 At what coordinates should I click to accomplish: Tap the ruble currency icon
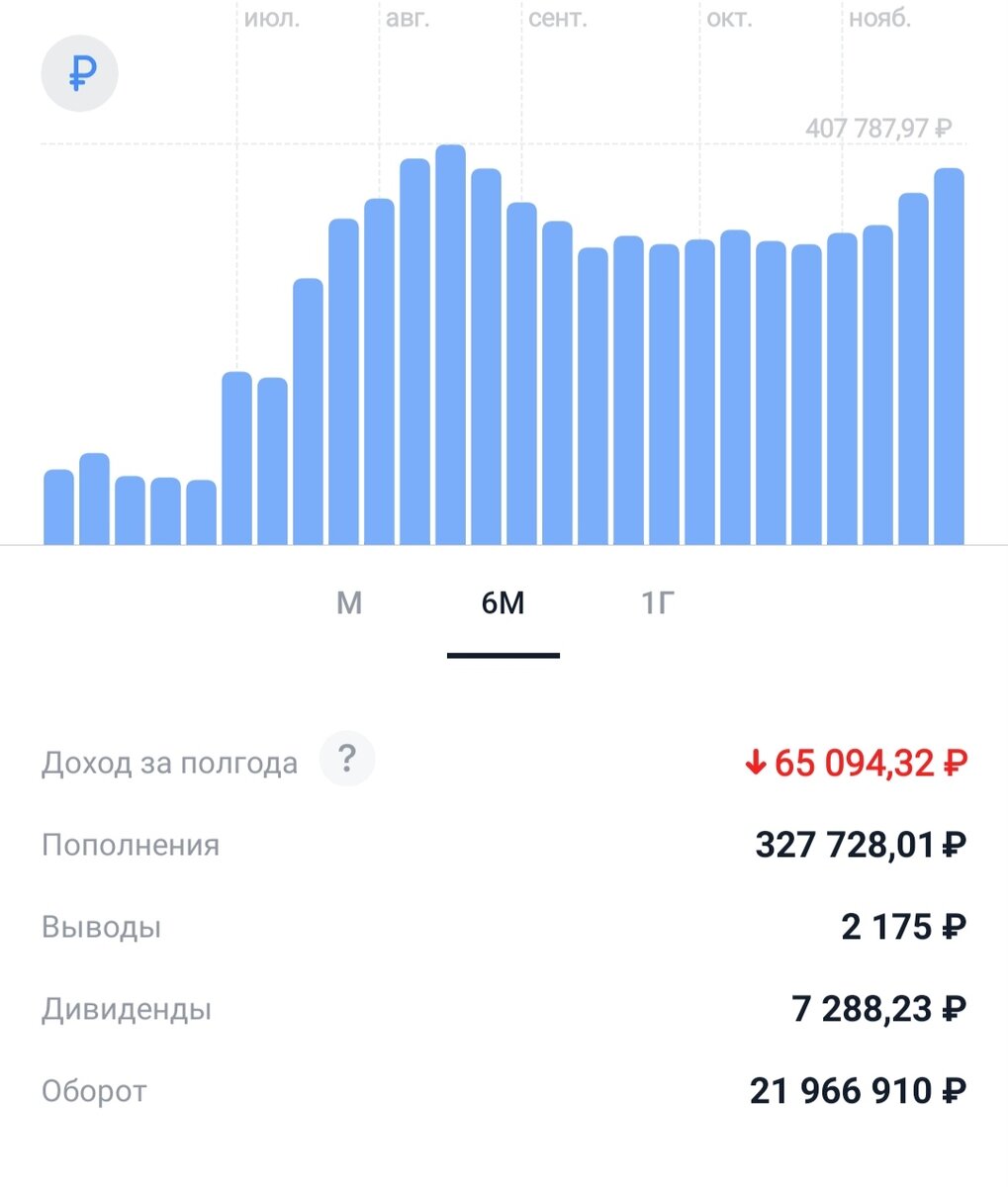point(79,72)
